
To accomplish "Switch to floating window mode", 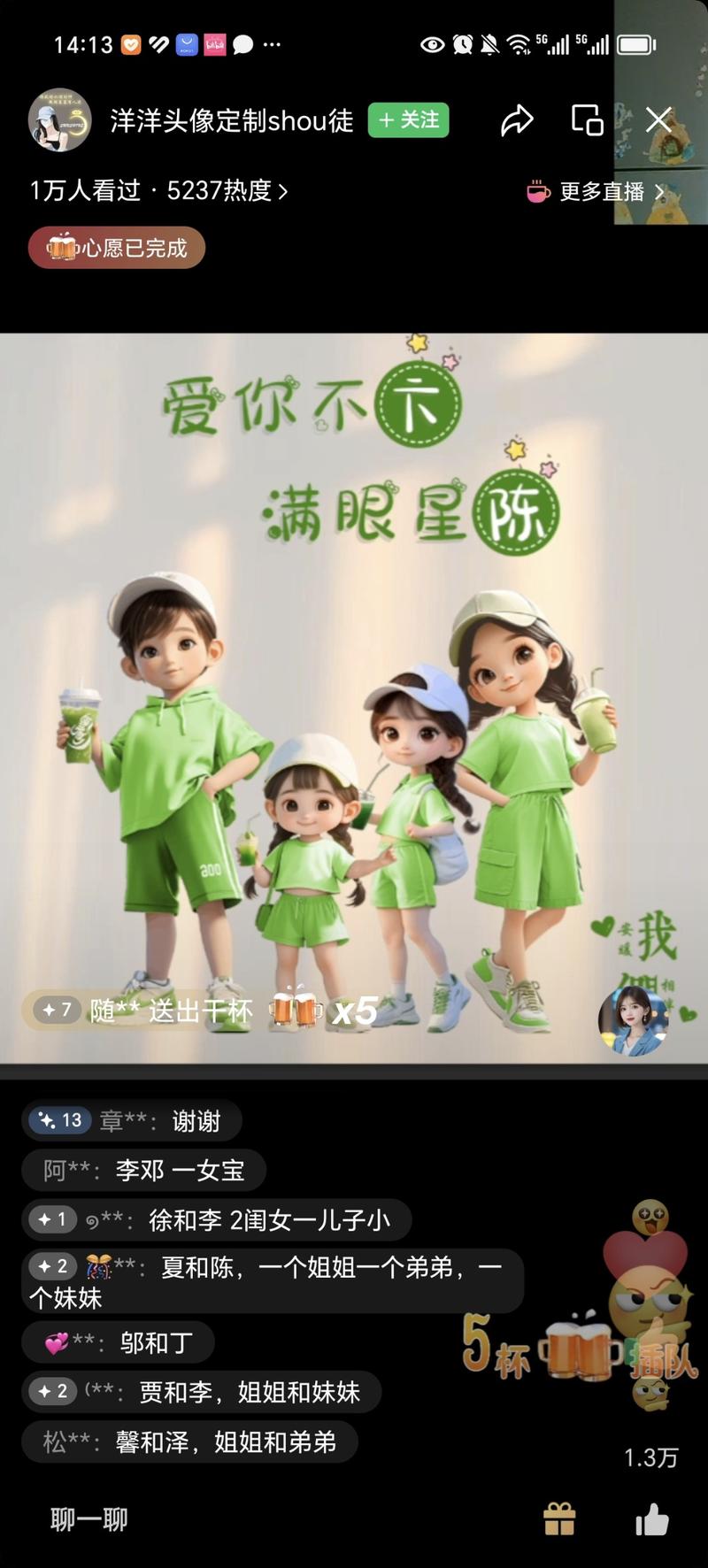I will [x=588, y=120].
